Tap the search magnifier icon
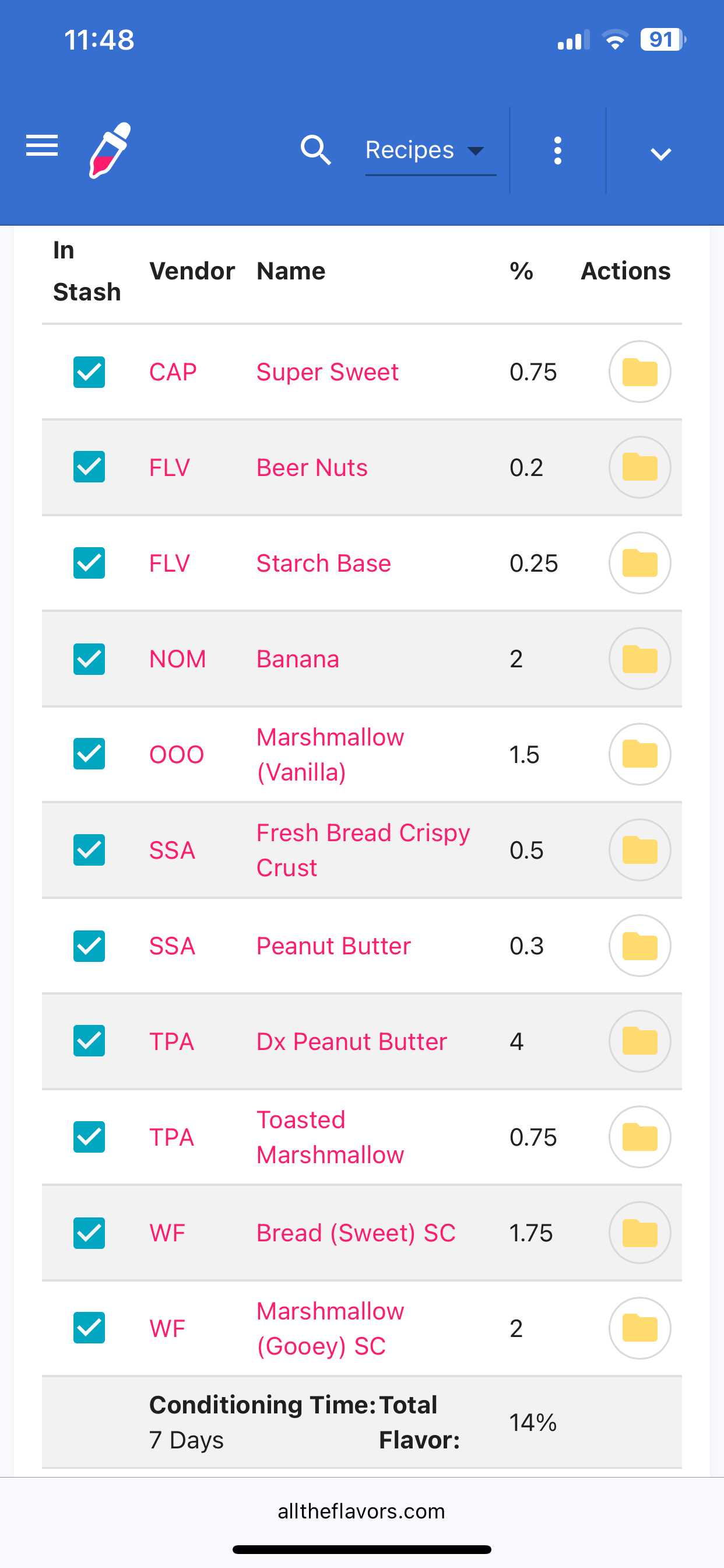This screenshot has height=1568, width=724. [316, 150]
